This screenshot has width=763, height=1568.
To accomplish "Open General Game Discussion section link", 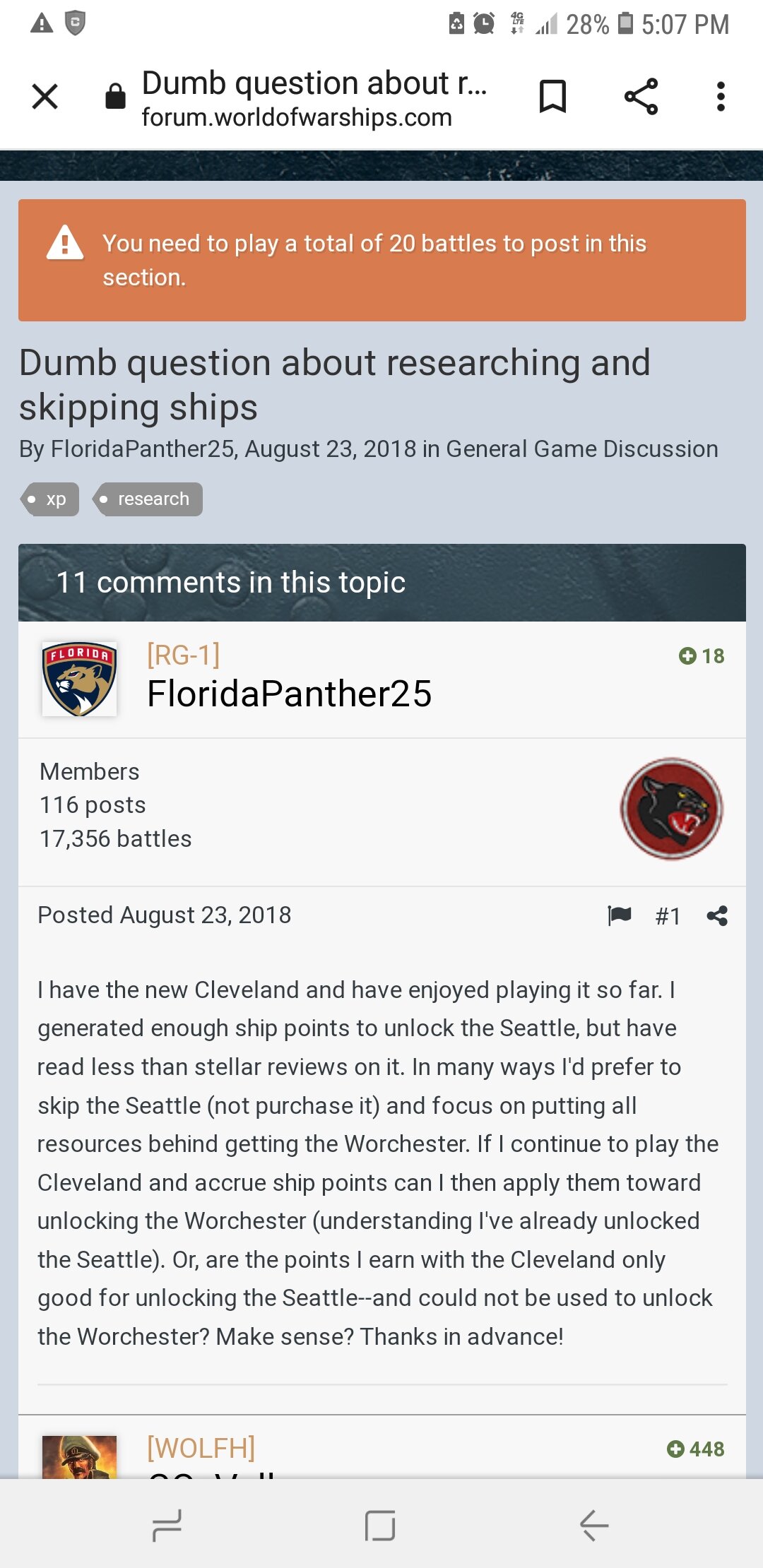I will [581, 449].
